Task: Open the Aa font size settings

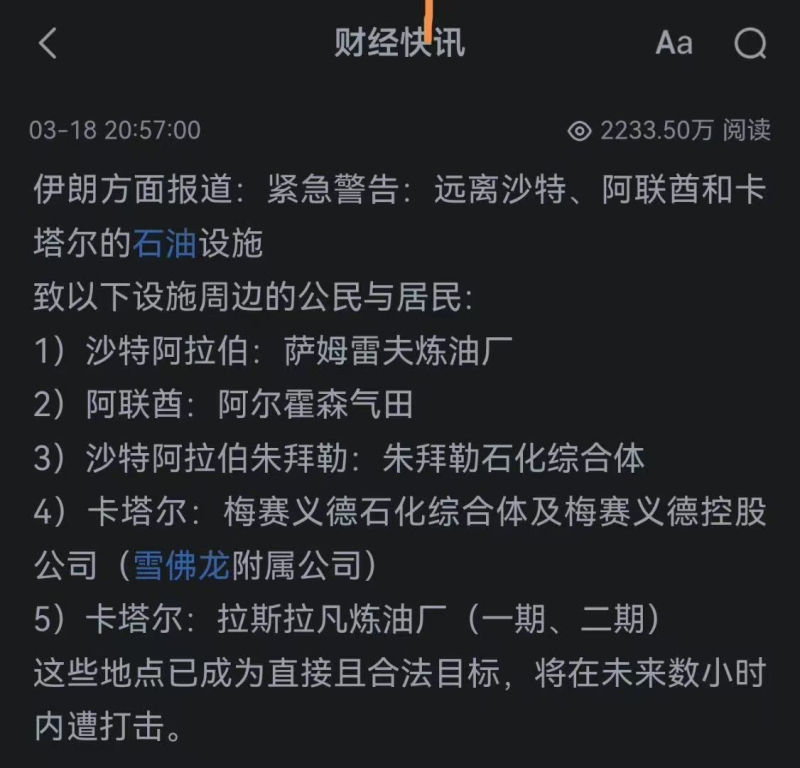Action: [x=673, y=43]
